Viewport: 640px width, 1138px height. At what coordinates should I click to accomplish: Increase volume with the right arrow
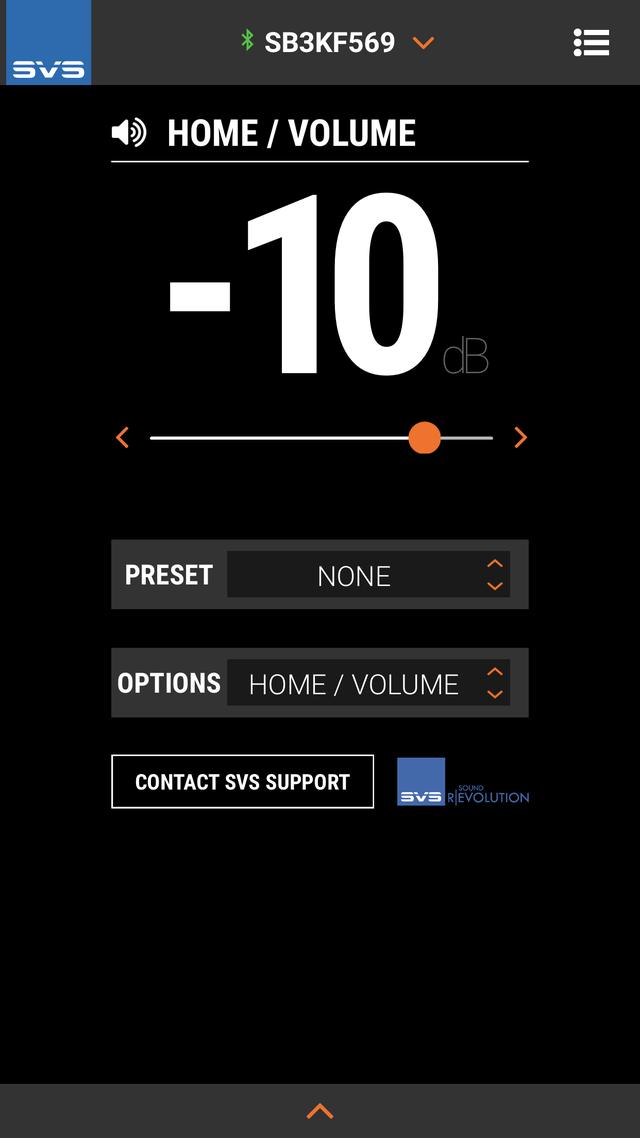(x=520, y=437)
